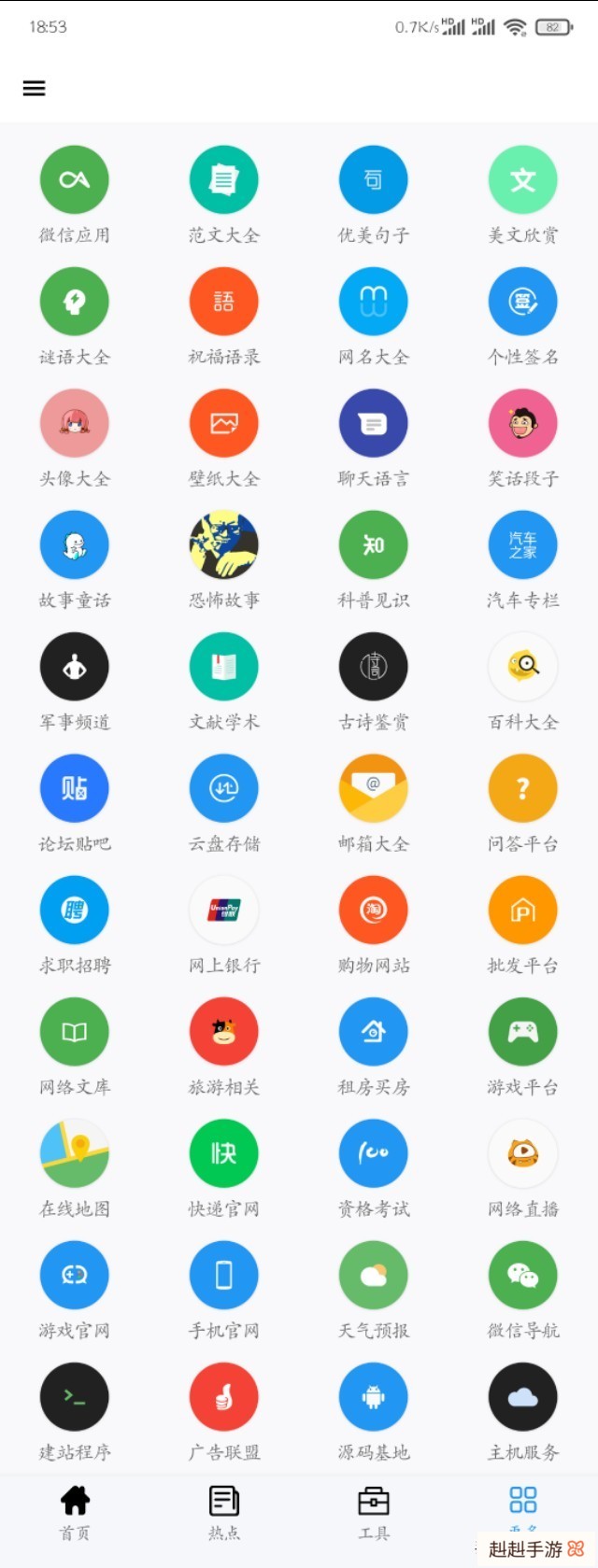Open 壁纸大全 wallpapers category
598x1568 pixels.
tap(224, 424)
